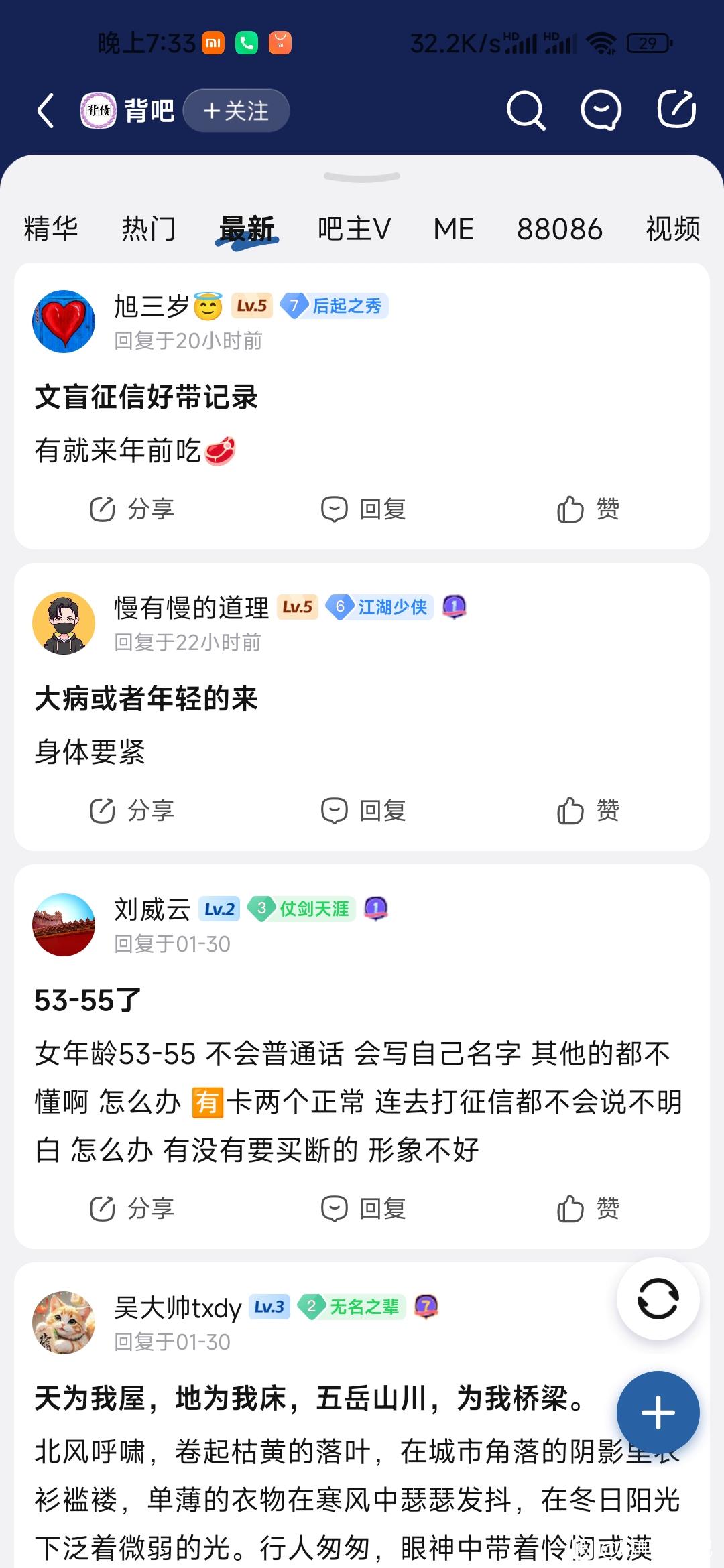Share the post 53-55了
724x1568 pixels.
(132, 1209)
